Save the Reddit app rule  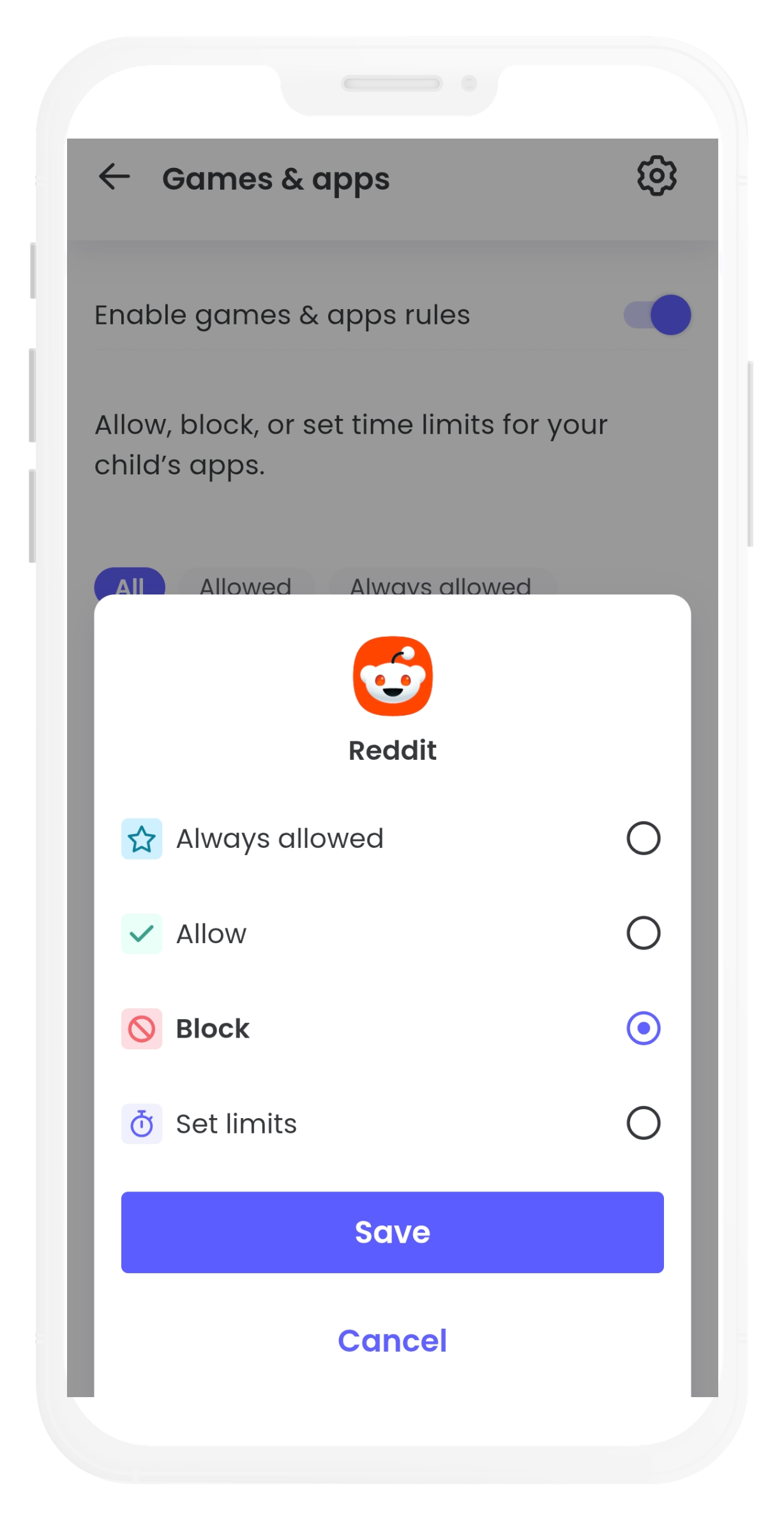click(392, 1232)
